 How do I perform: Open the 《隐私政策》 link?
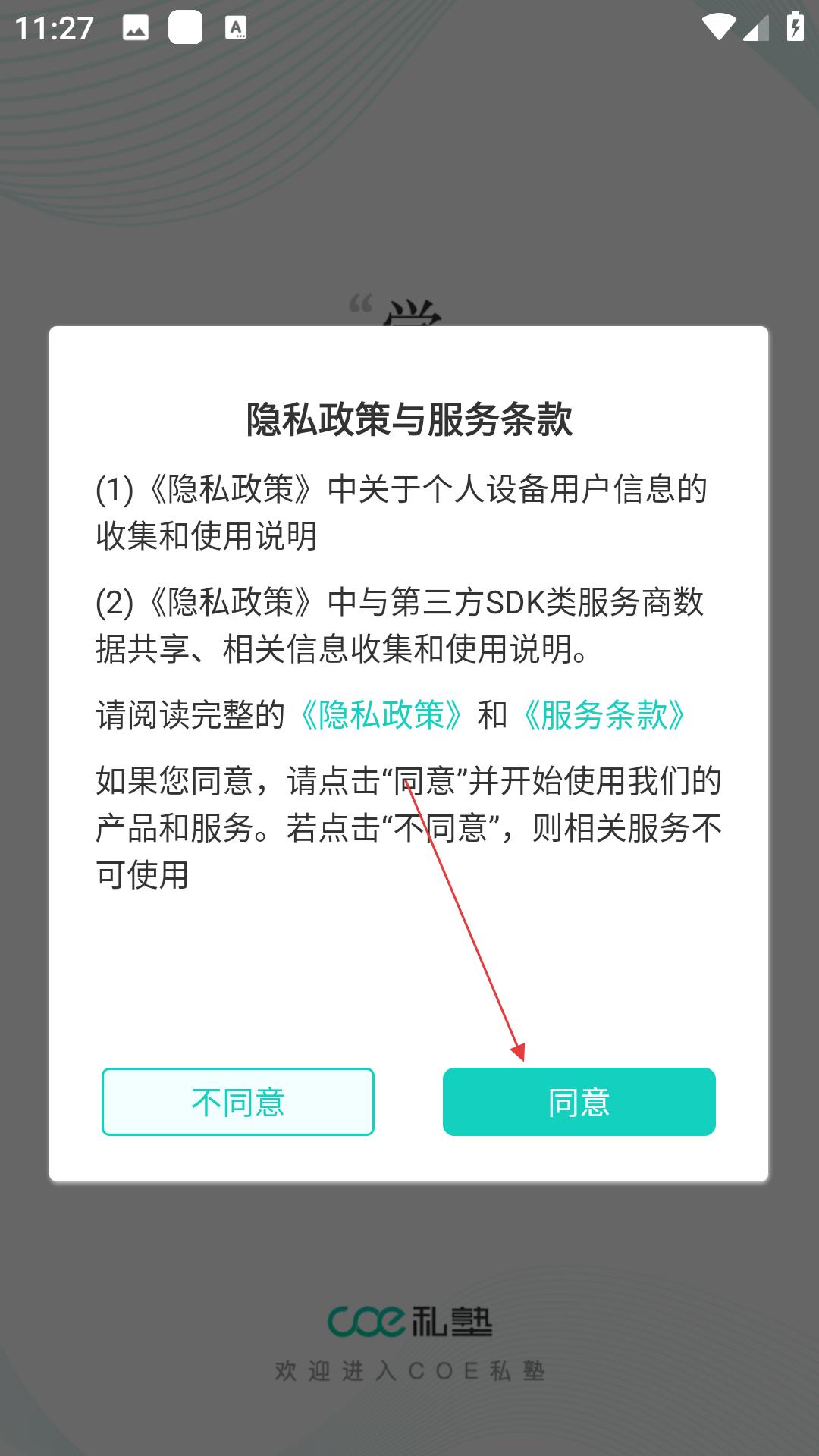click(381, 715)
